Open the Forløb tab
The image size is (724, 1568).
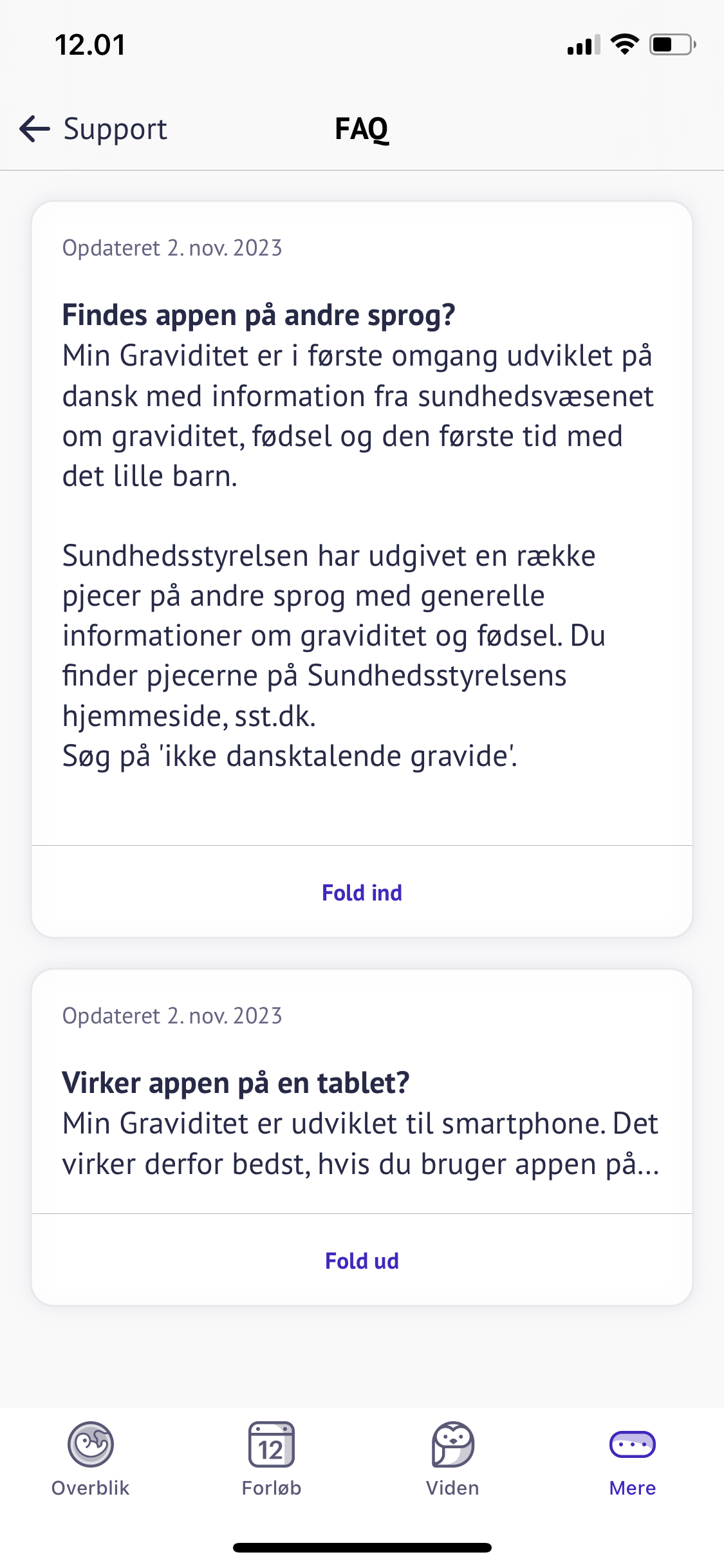pos(272,1459)
